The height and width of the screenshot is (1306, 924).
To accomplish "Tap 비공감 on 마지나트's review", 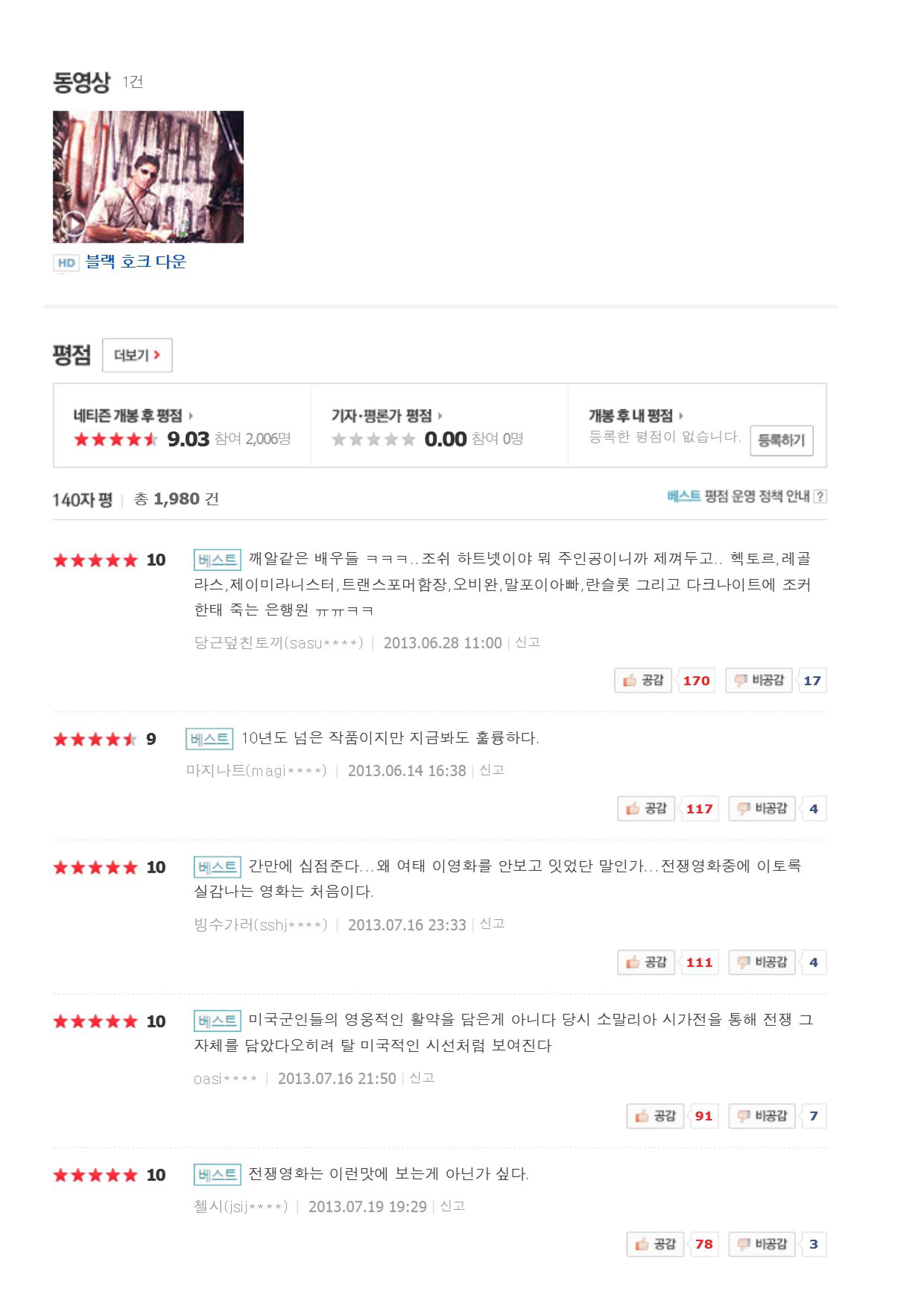I will (762, 809).
